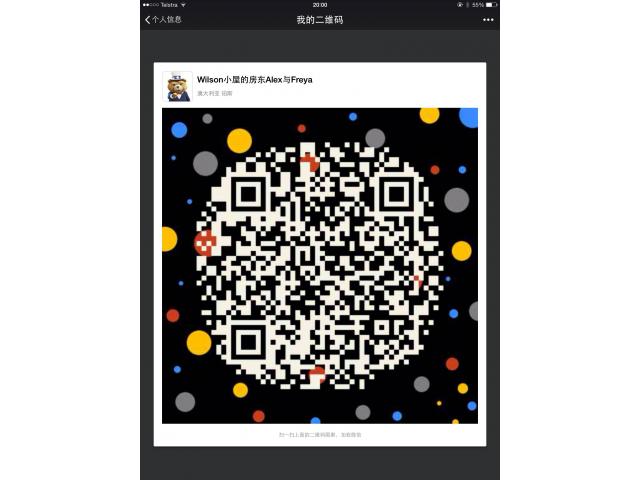
Task: Open the three-dot overflow menu
Action: tap(488, 19)
